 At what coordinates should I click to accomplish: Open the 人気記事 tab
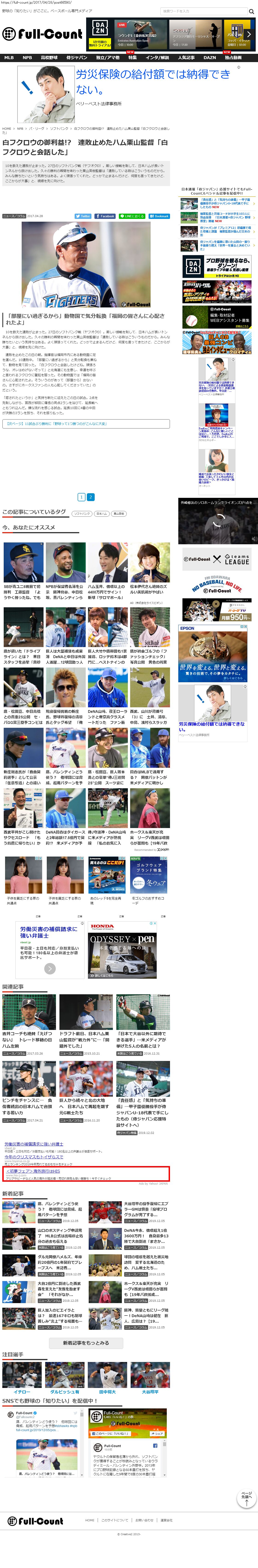(x=186, y=58)
